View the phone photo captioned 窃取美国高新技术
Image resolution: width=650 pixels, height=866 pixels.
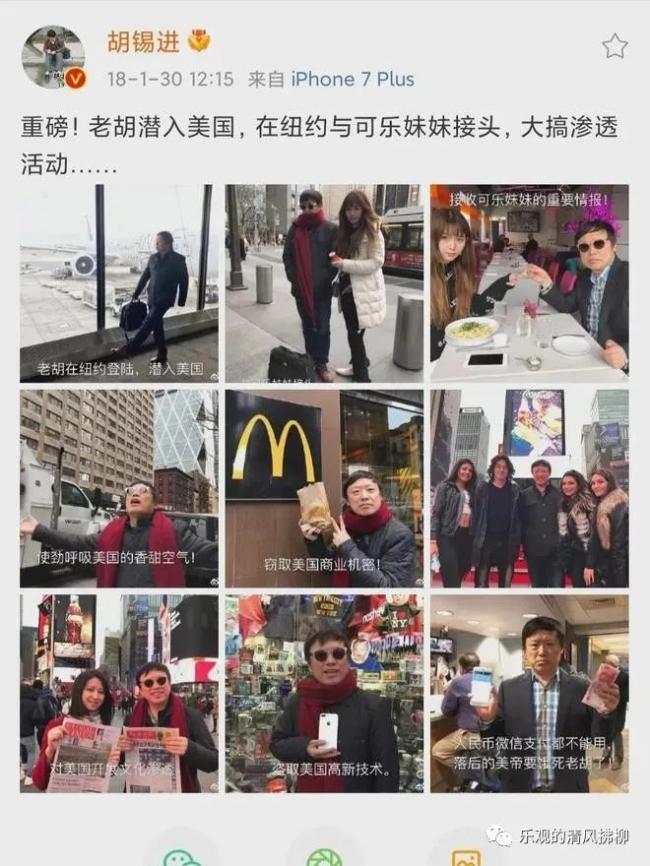coord(324,693)
